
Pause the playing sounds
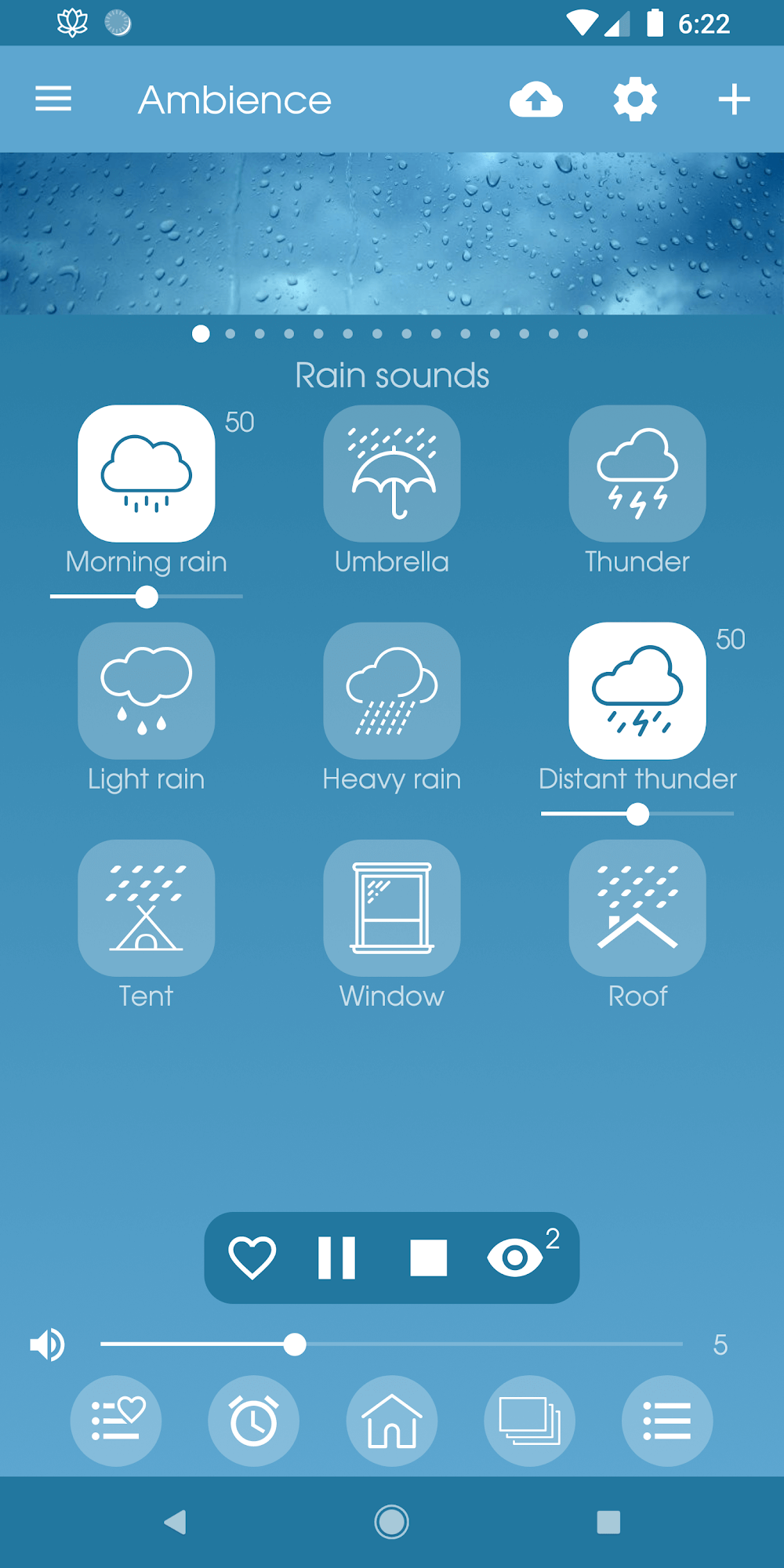click(337, 1258)
